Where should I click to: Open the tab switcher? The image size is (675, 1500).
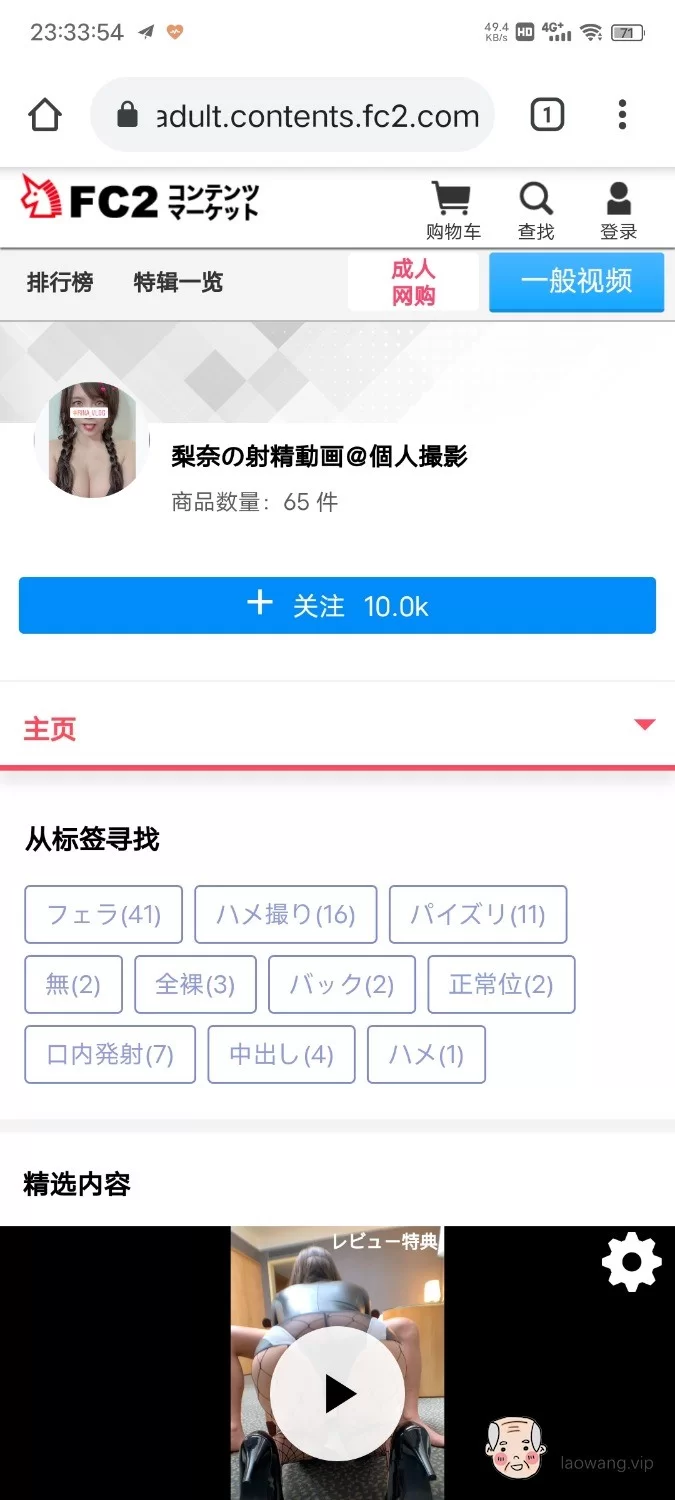[546, 115]
